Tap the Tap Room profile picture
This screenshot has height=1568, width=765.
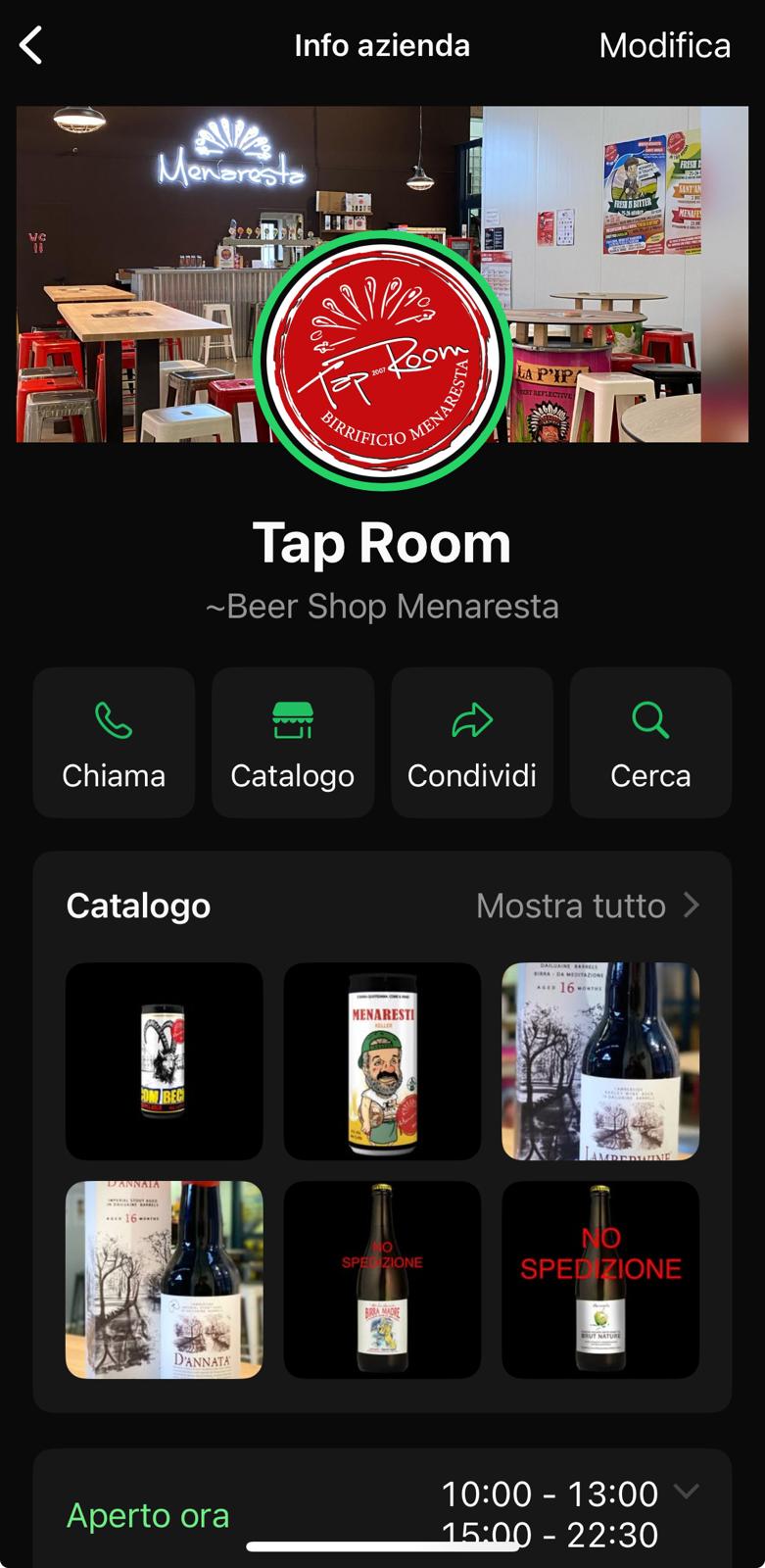(382, 361)
